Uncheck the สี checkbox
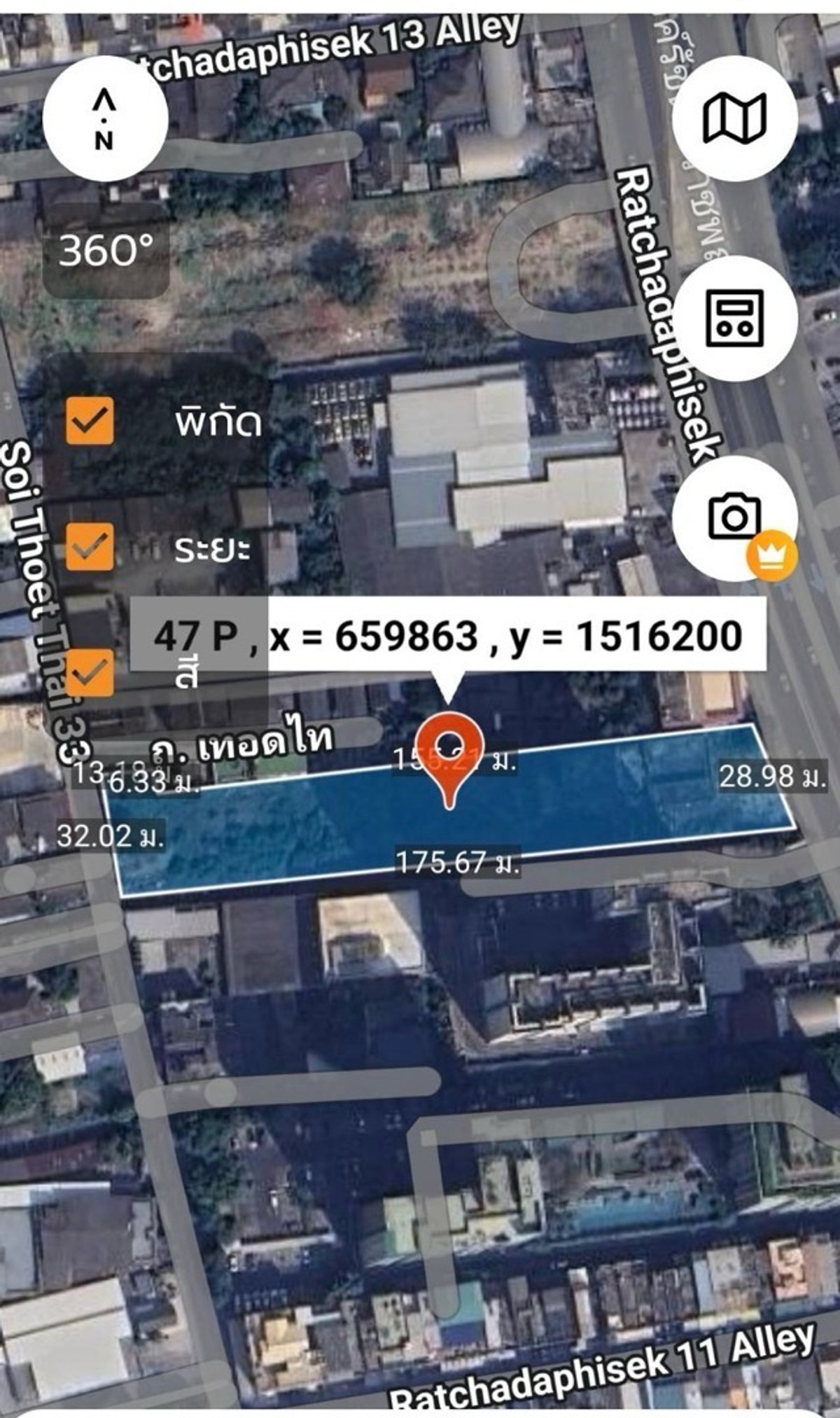The image size is (840, 1418). pos(90,672)
